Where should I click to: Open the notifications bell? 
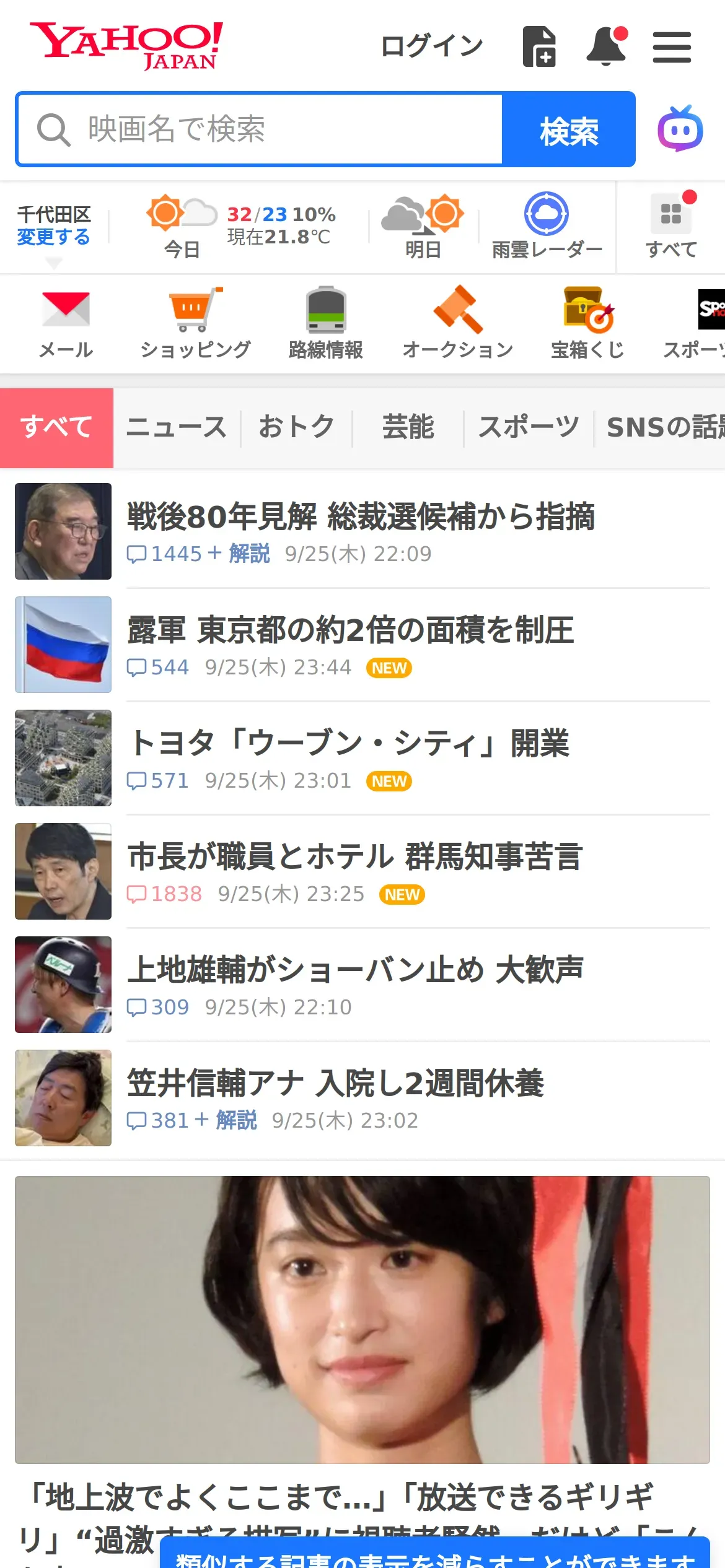click(x=607, y=46)
